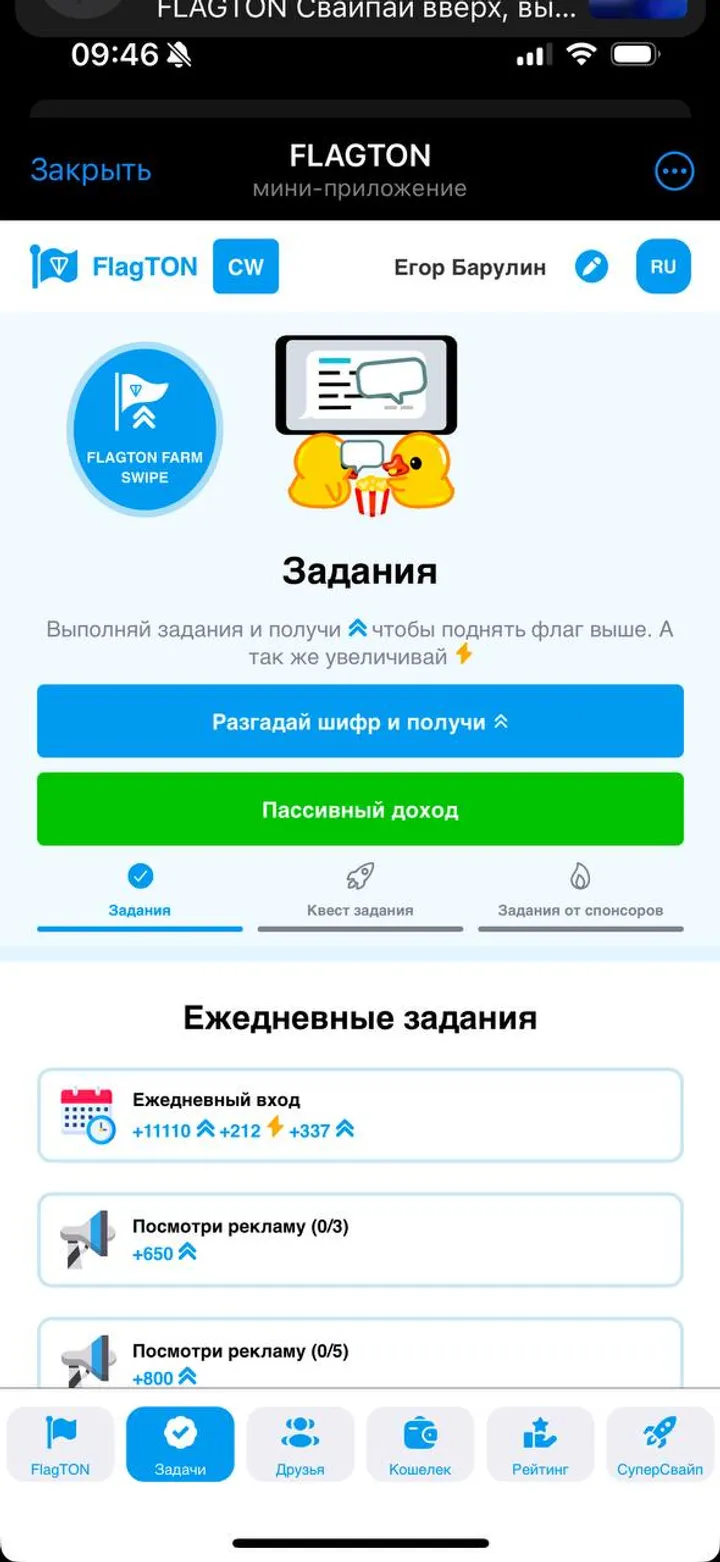Change language with the RU button
The width and height of the screenshot is (720, 1562).
click(x=663, y=267)
